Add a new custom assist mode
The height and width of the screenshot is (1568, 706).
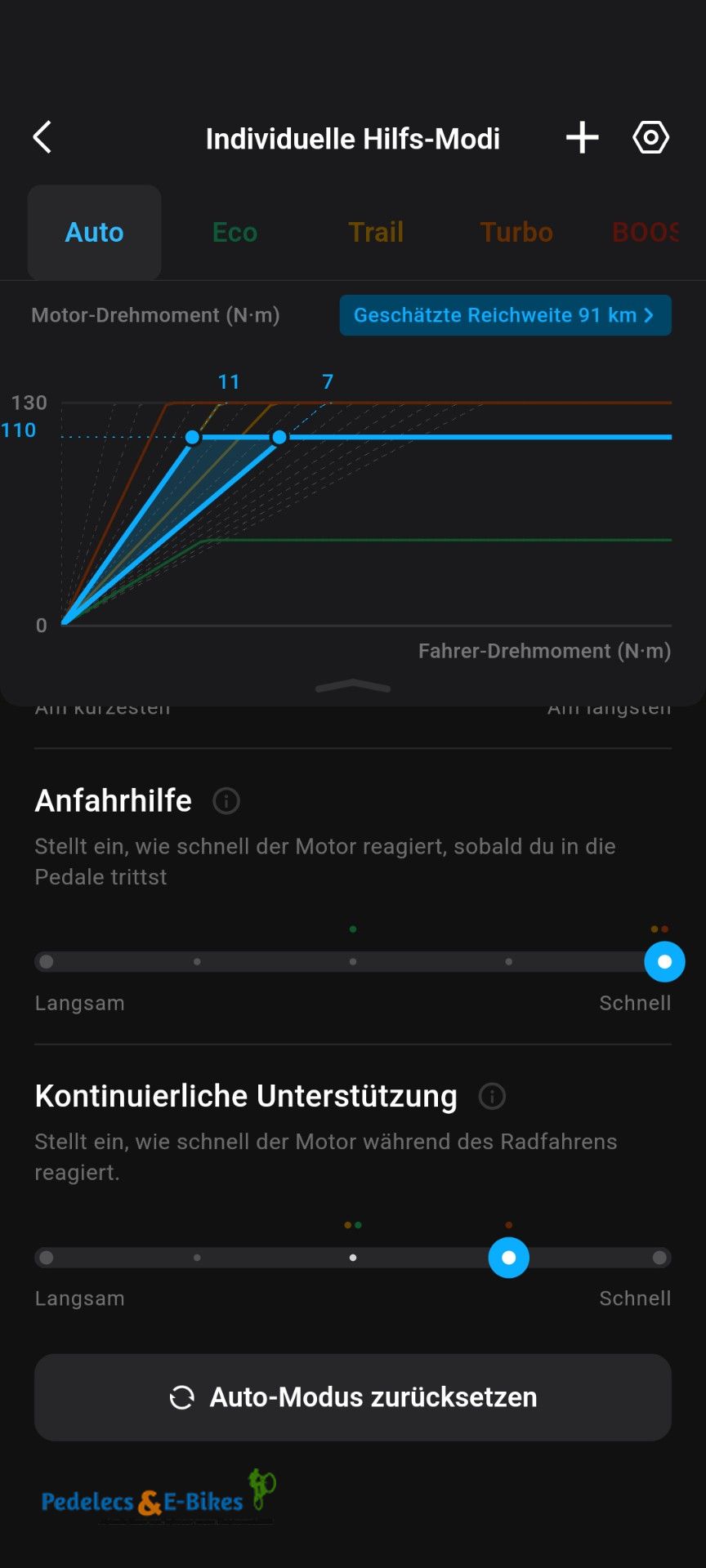pos(583,137)
